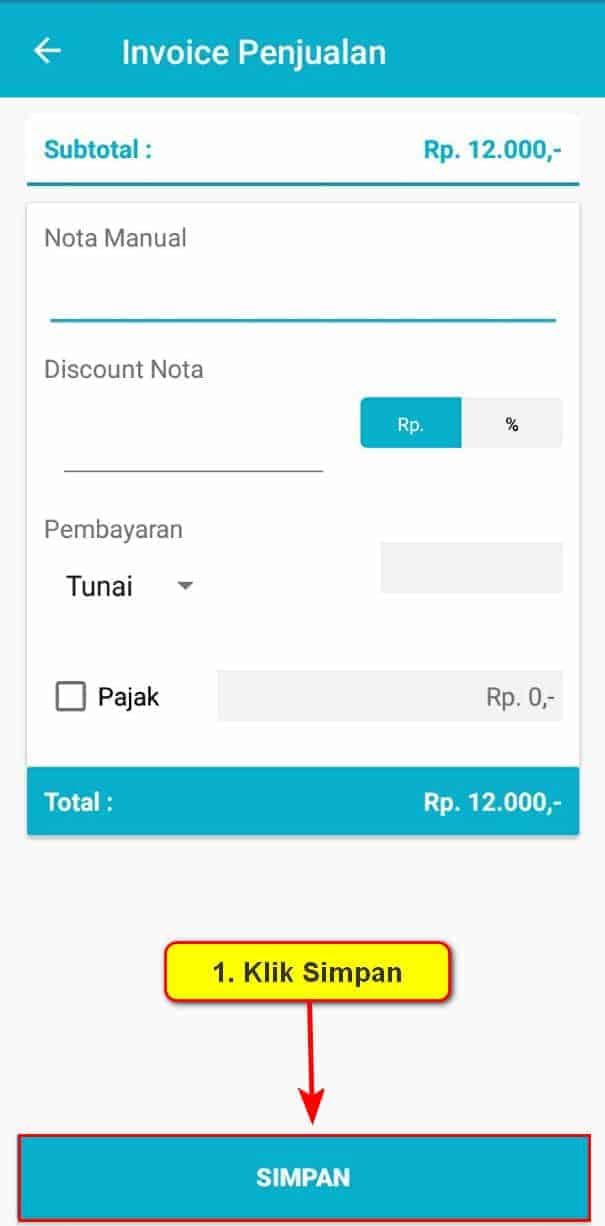
Task: Tap the payment amount field
Action: [x=471, y=568]
